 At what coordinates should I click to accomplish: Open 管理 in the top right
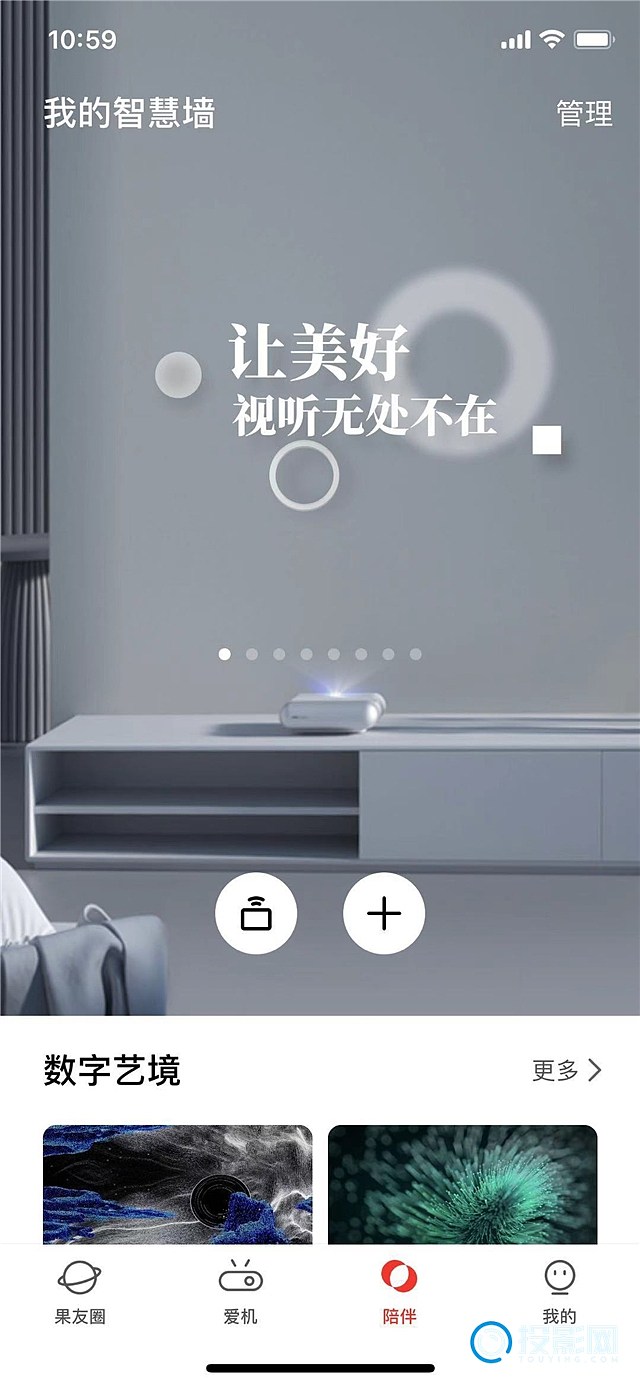(584, 114)
